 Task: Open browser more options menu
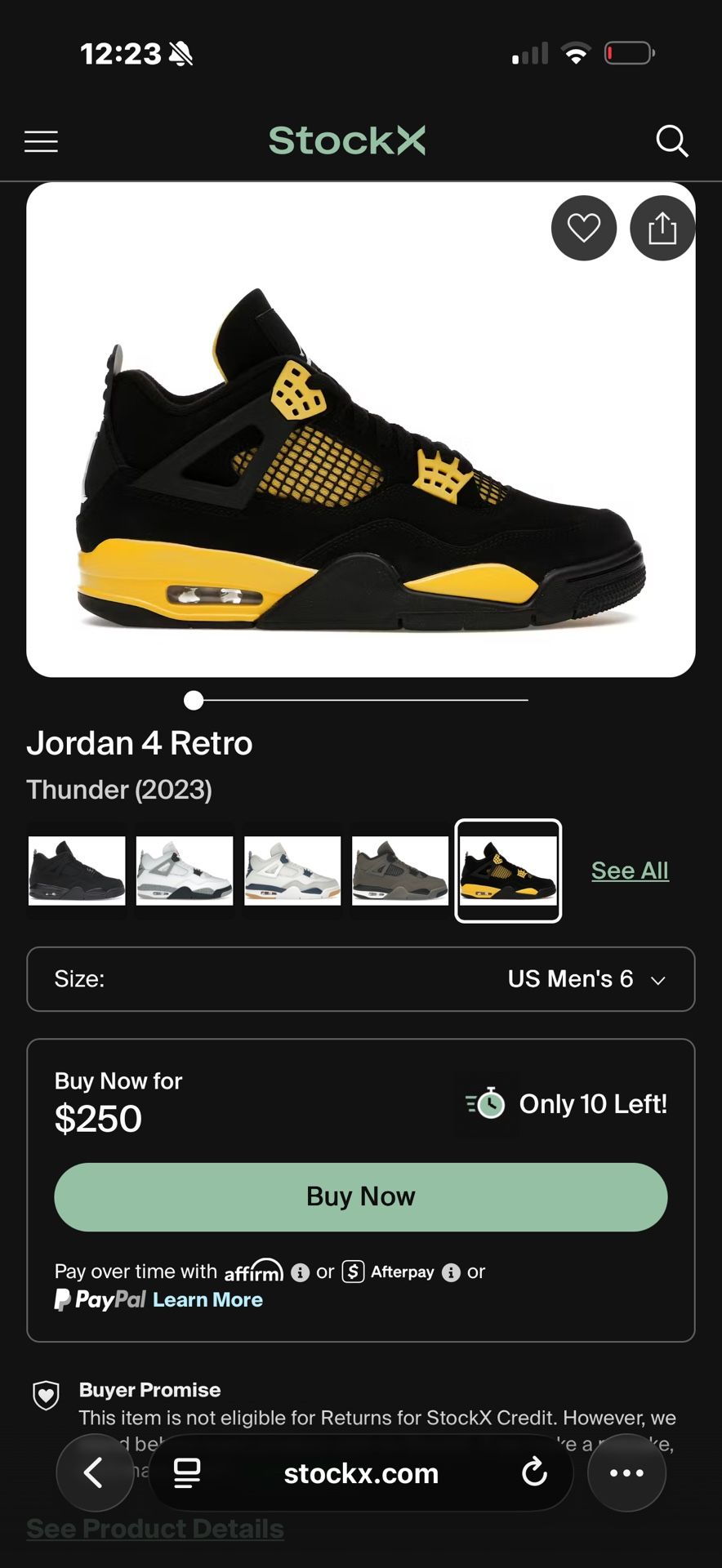(x=626, y=1473)
